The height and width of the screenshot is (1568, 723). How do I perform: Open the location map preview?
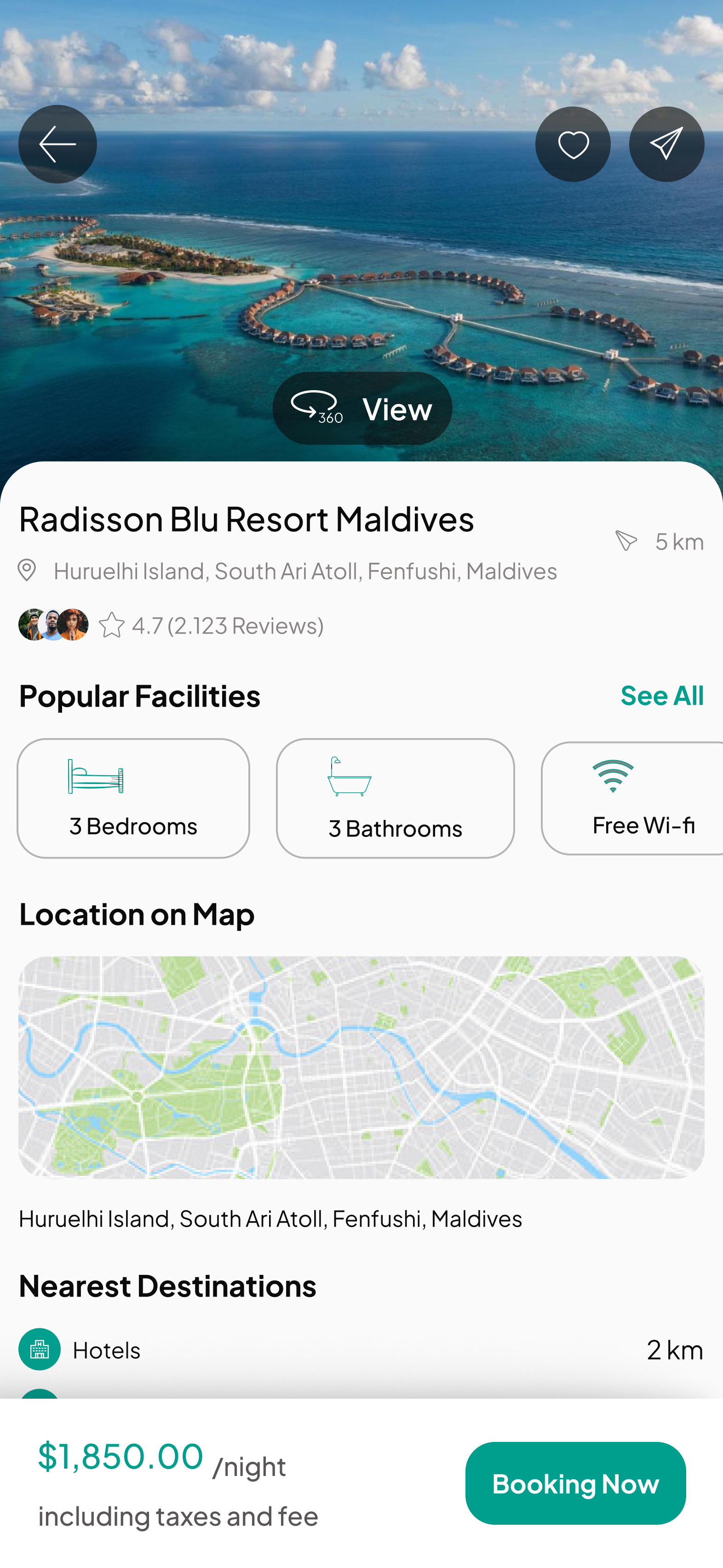[361, 1067]
